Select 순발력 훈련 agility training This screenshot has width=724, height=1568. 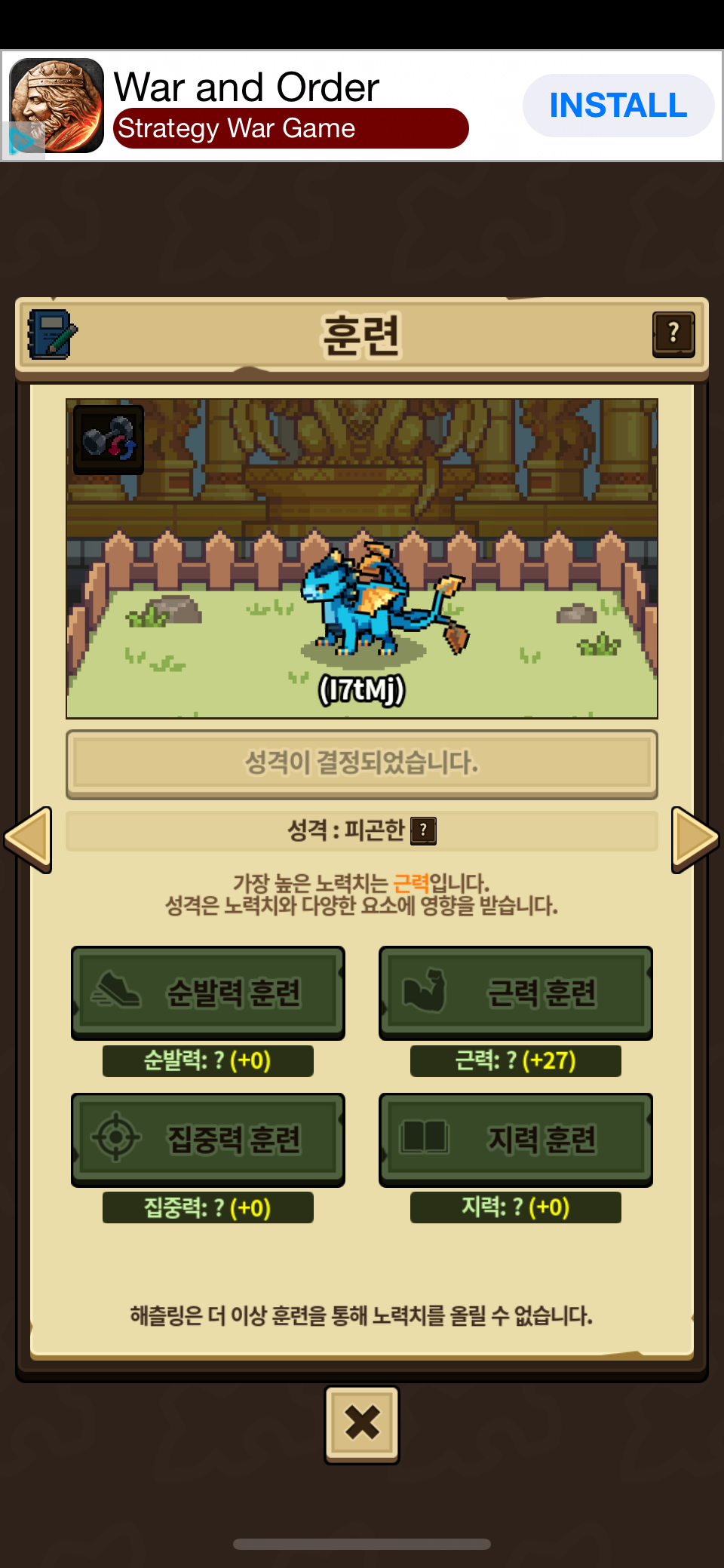[208, 992]
